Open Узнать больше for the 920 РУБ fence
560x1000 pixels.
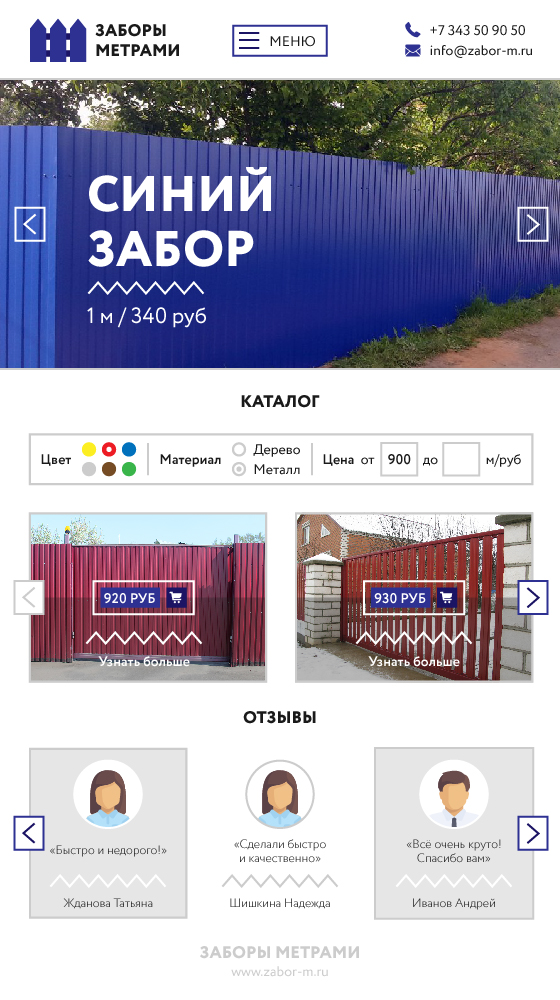tap(144, 661)
